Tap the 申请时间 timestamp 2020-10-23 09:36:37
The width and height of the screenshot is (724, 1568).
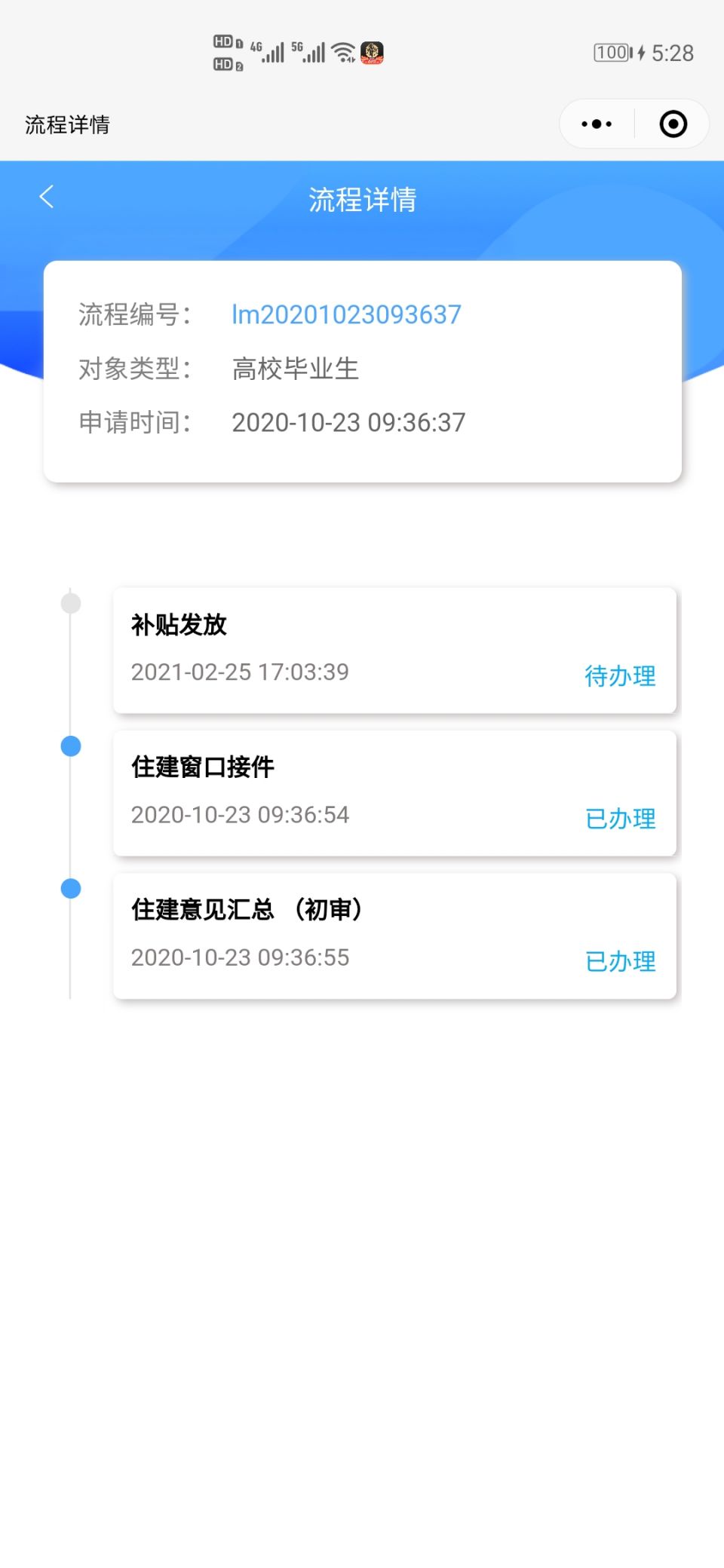(x=348, y=423)
